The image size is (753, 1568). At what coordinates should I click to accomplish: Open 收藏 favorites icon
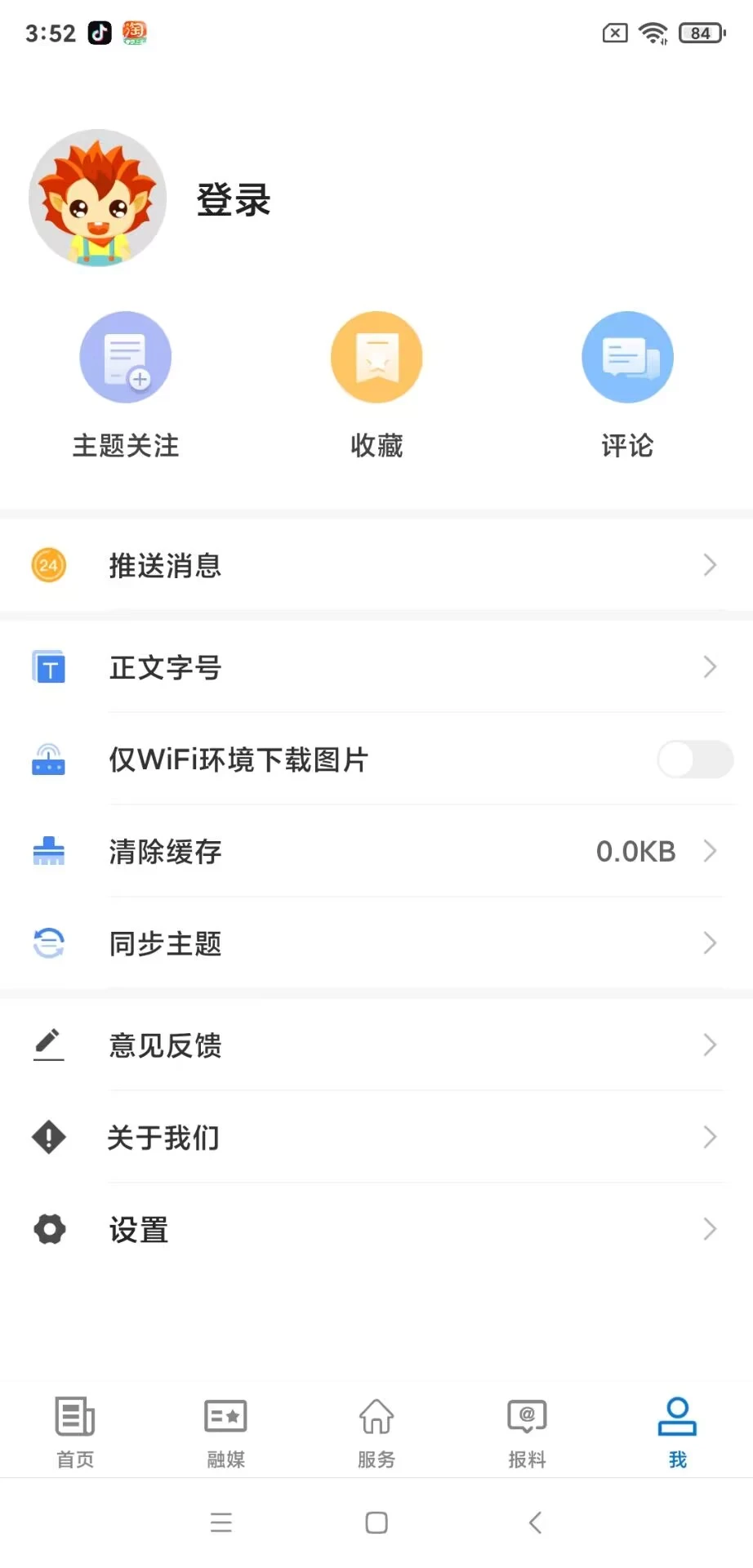coord(376,357)
